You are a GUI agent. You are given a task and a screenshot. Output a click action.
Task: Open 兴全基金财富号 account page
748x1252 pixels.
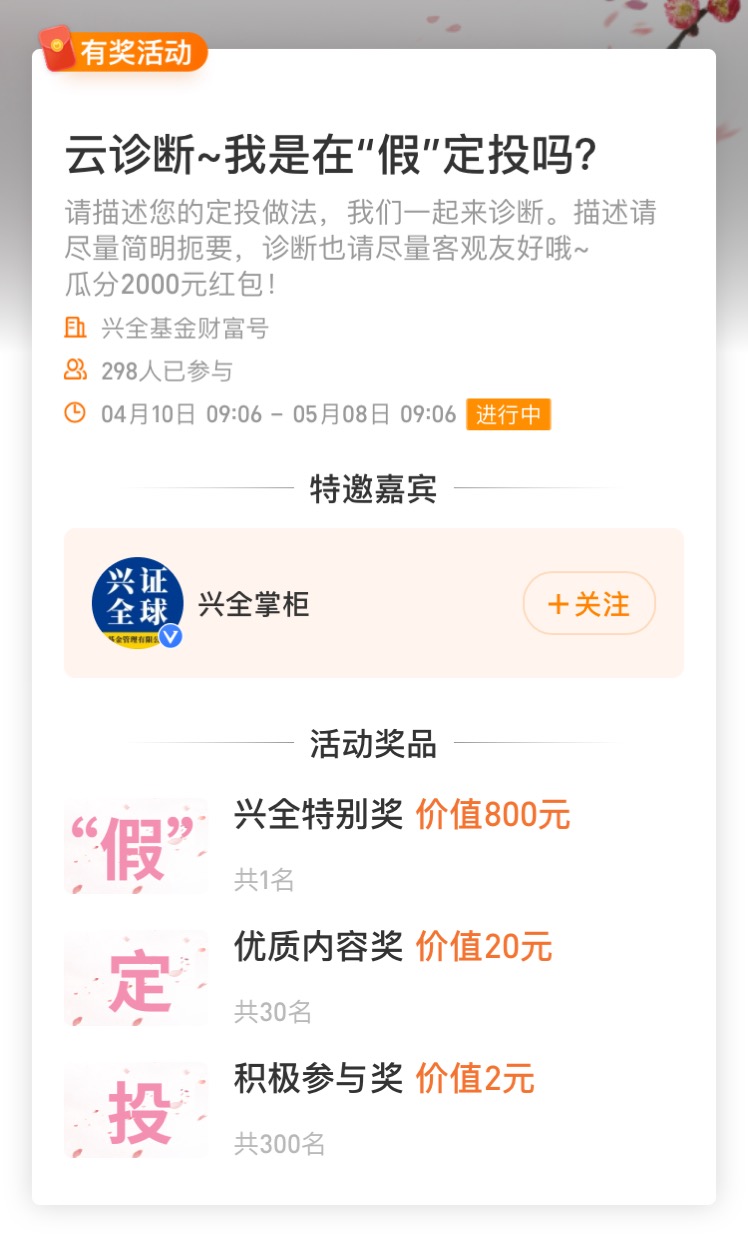point(184,328)
